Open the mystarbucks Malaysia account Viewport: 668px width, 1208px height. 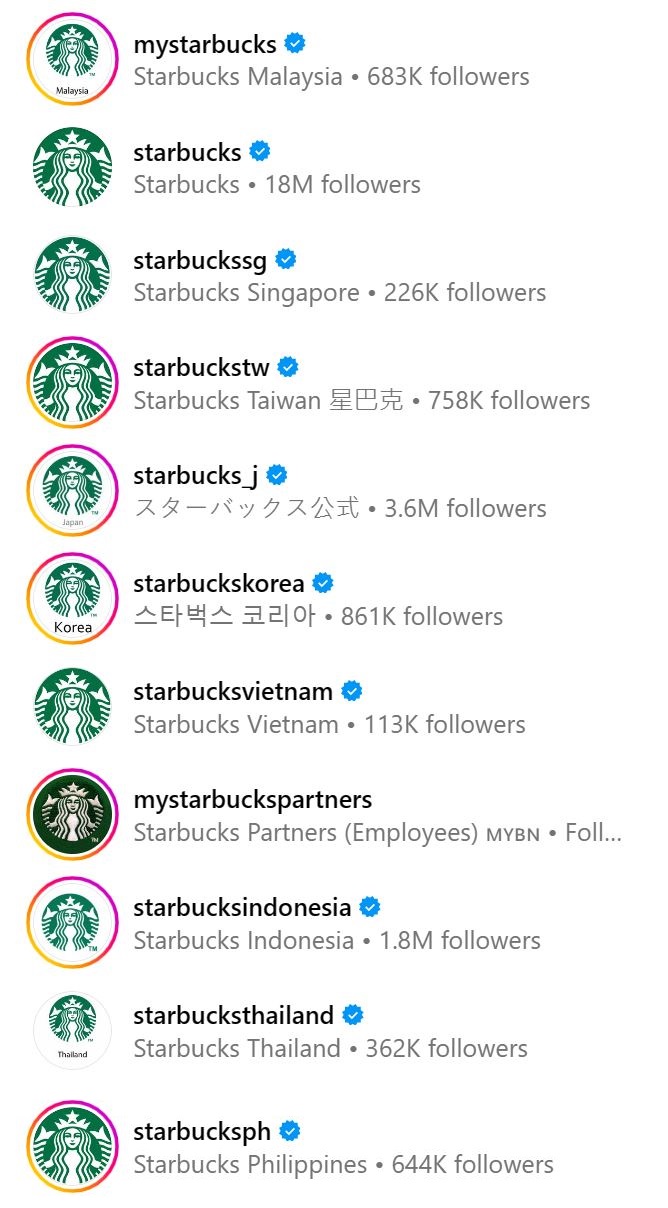[334, 59]
